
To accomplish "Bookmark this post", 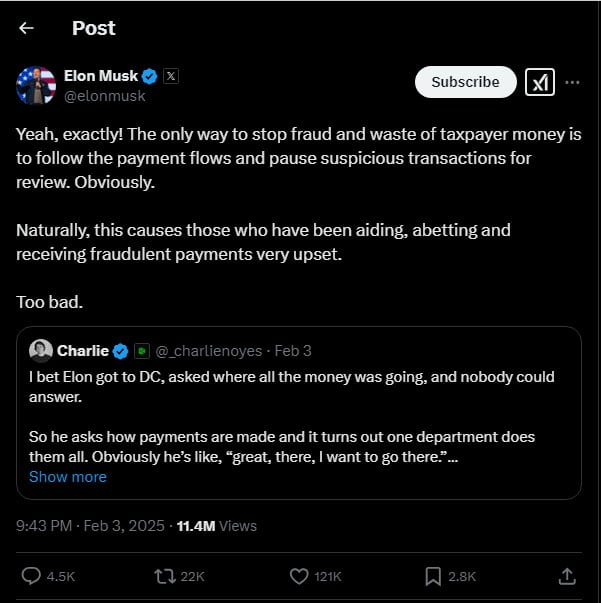I will coord(433,576).
